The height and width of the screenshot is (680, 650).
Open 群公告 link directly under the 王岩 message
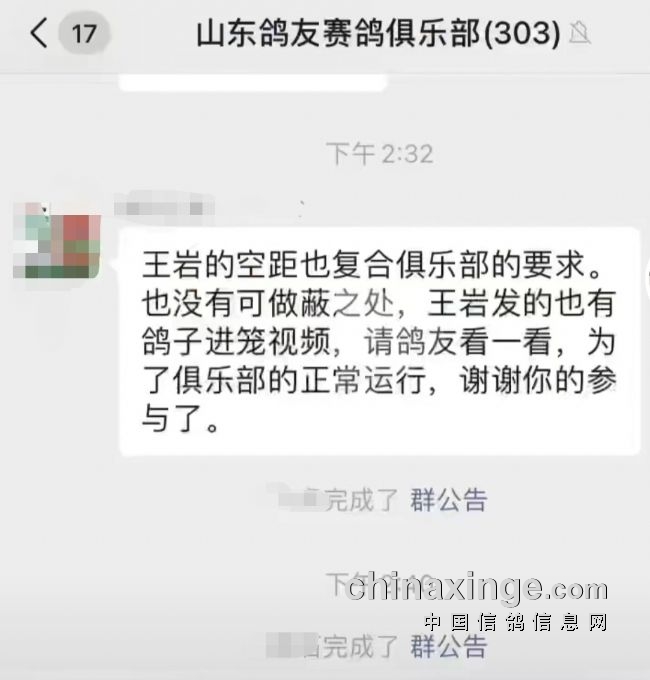pos(448,499)
